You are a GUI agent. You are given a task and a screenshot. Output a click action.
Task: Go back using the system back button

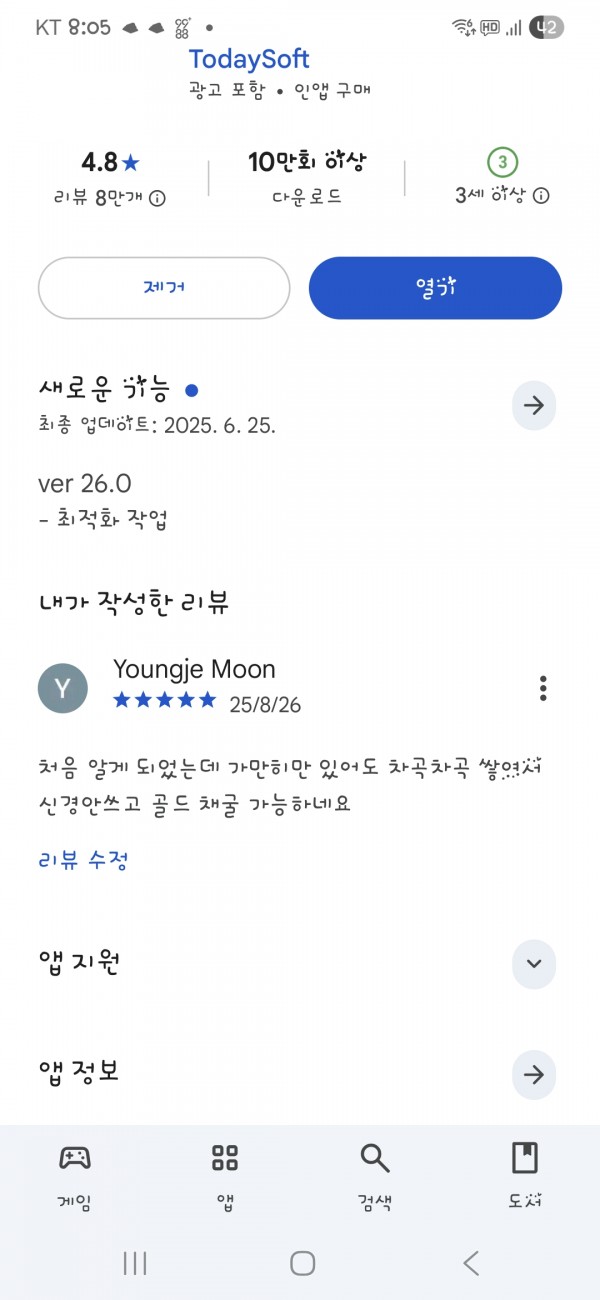coord(471,1263)
